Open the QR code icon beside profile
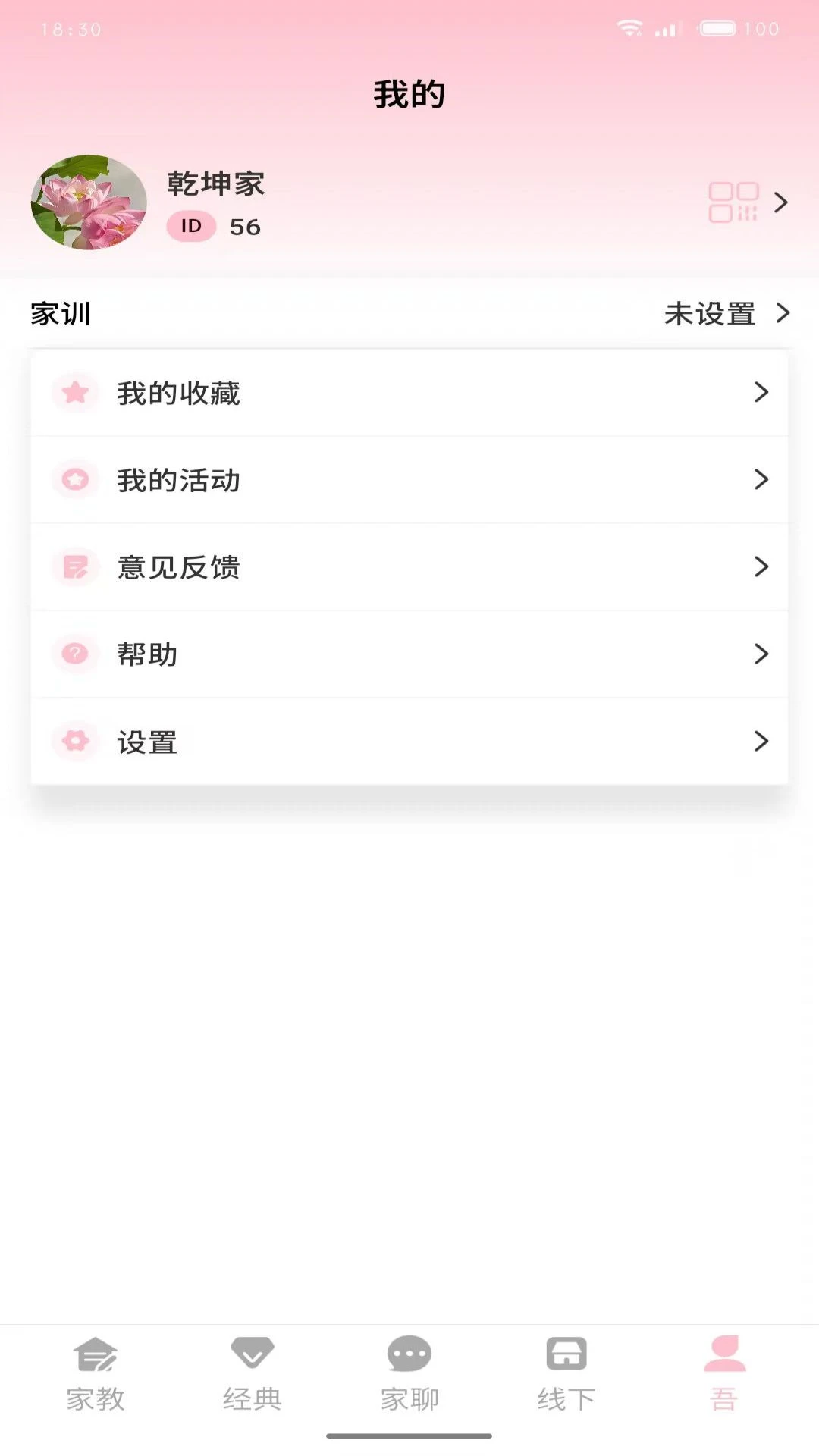The image size is (819, 1456). 734,202
